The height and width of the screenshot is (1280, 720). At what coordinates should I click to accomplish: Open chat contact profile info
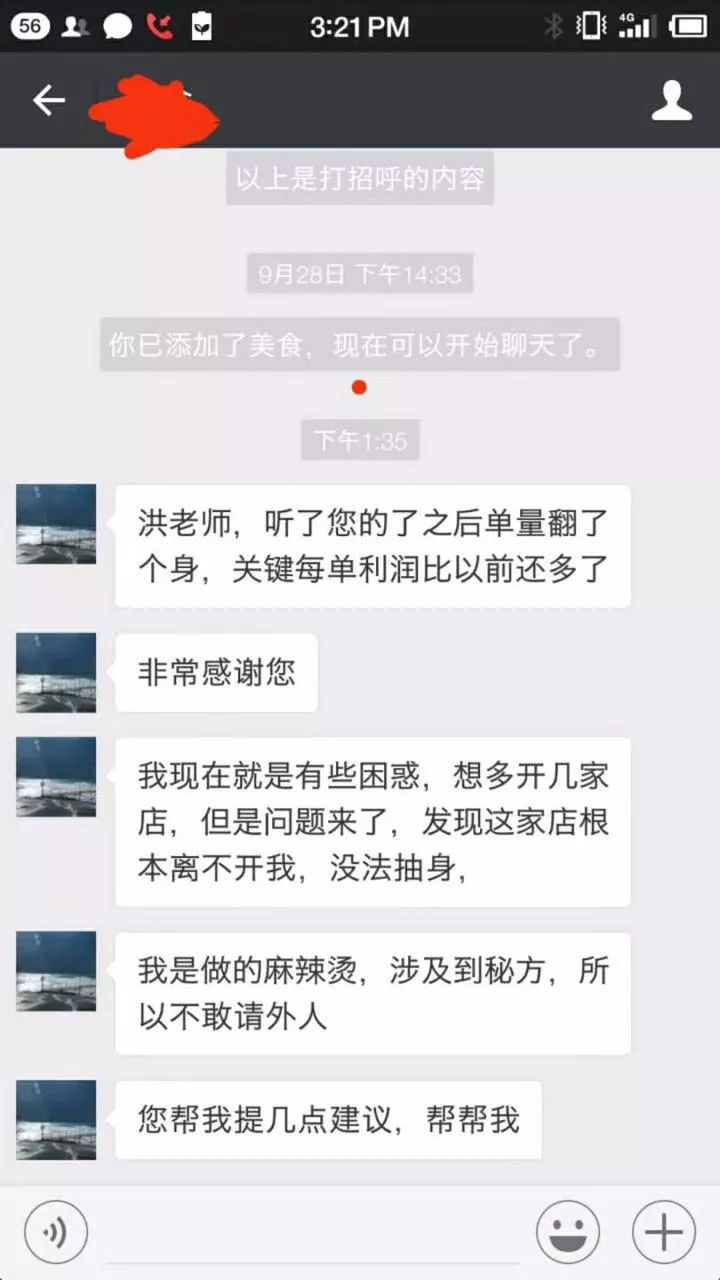[671, 101]
